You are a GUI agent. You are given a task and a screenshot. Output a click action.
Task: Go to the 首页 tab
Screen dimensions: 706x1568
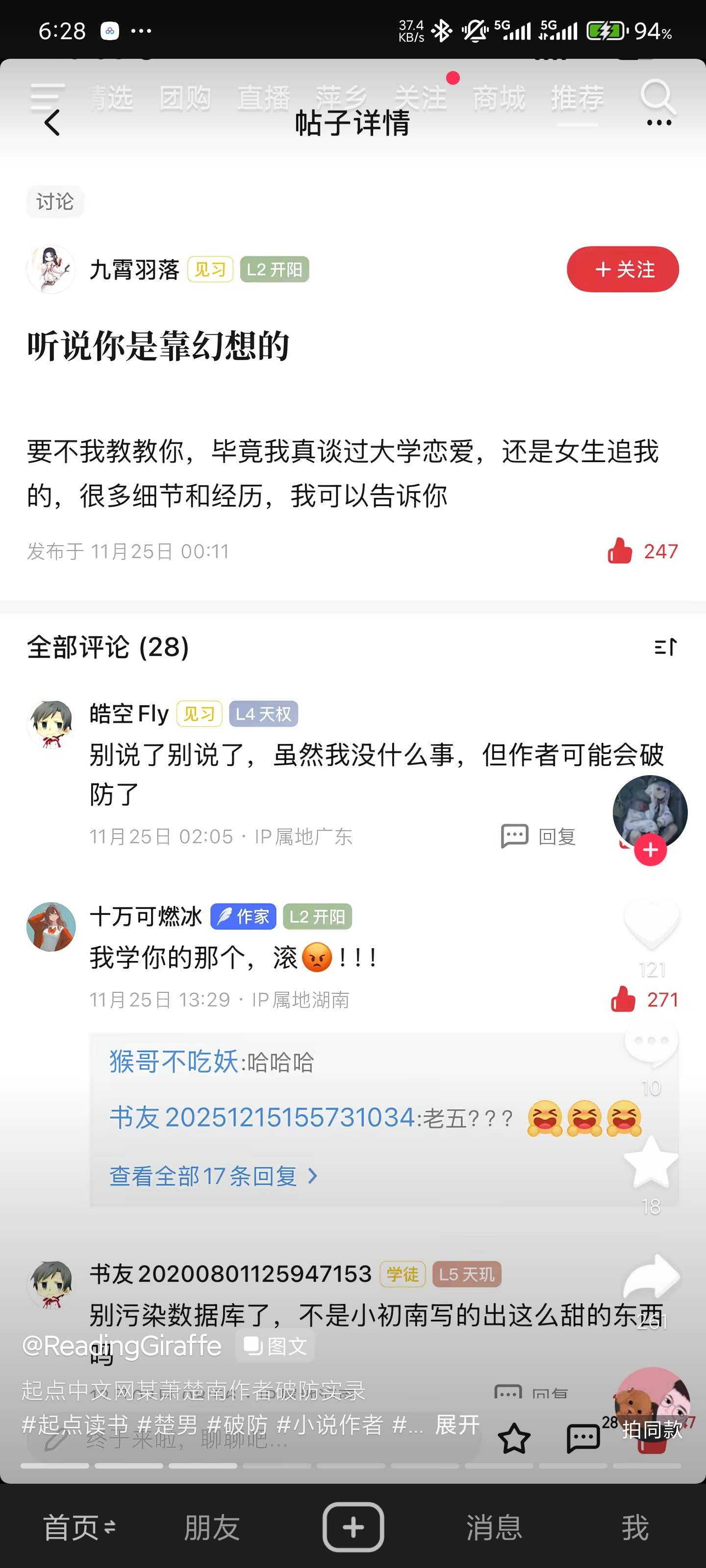pyautogui.click(x=79, y=1527)
